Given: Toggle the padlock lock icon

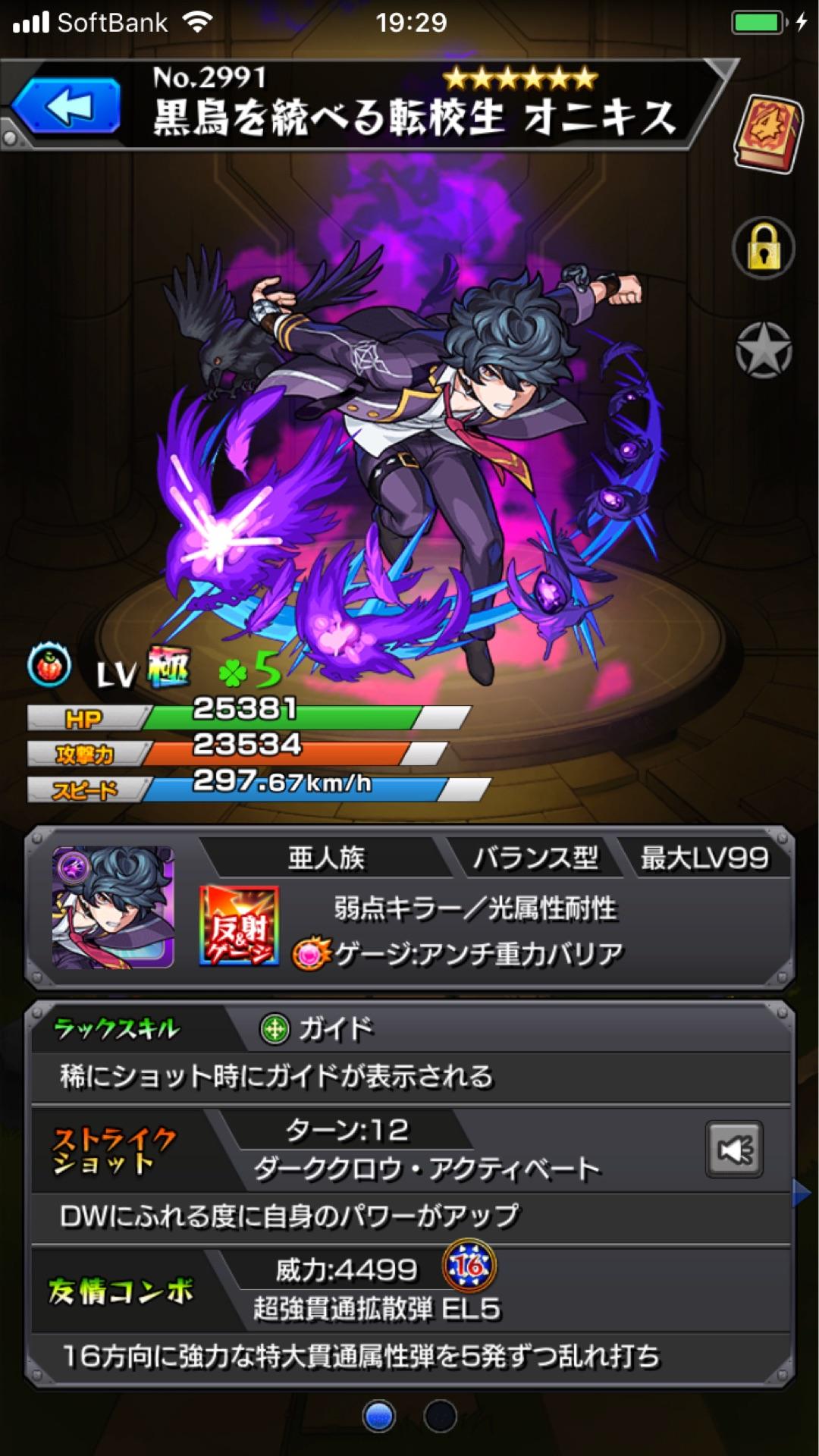Looking at the screenshot, I should 764,249.
